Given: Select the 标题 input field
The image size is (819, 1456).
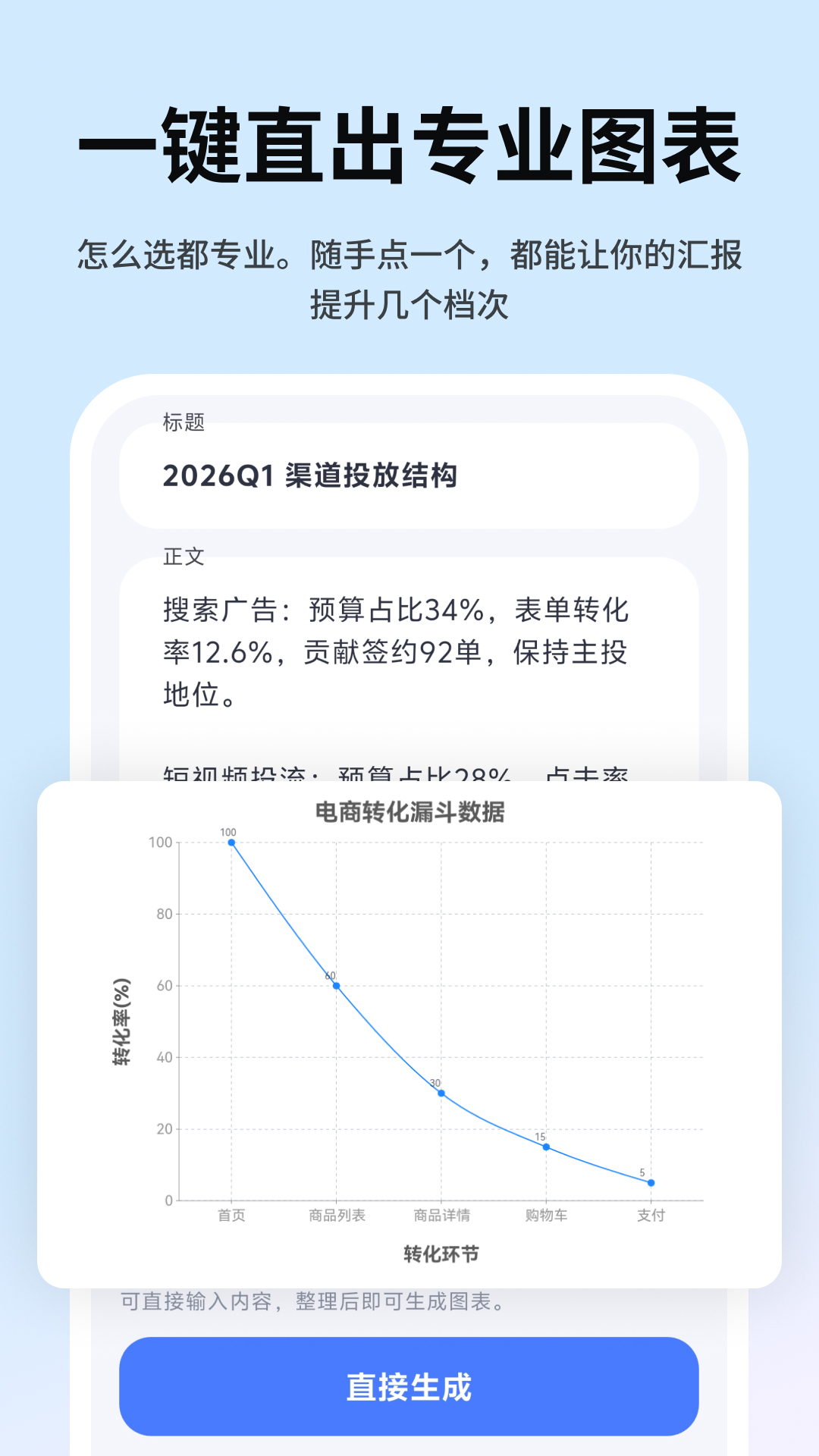Looking at the screenshot, I should point(409,478).
